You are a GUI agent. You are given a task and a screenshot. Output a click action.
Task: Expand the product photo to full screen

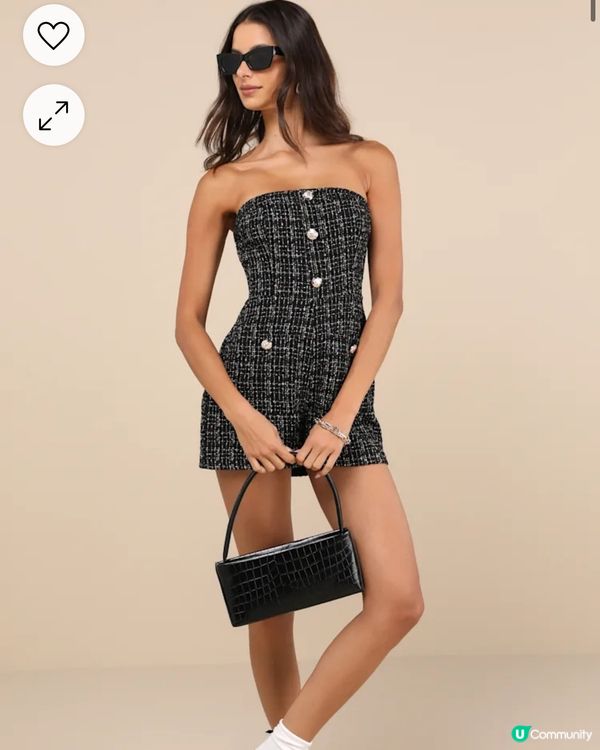click(53, 115)
